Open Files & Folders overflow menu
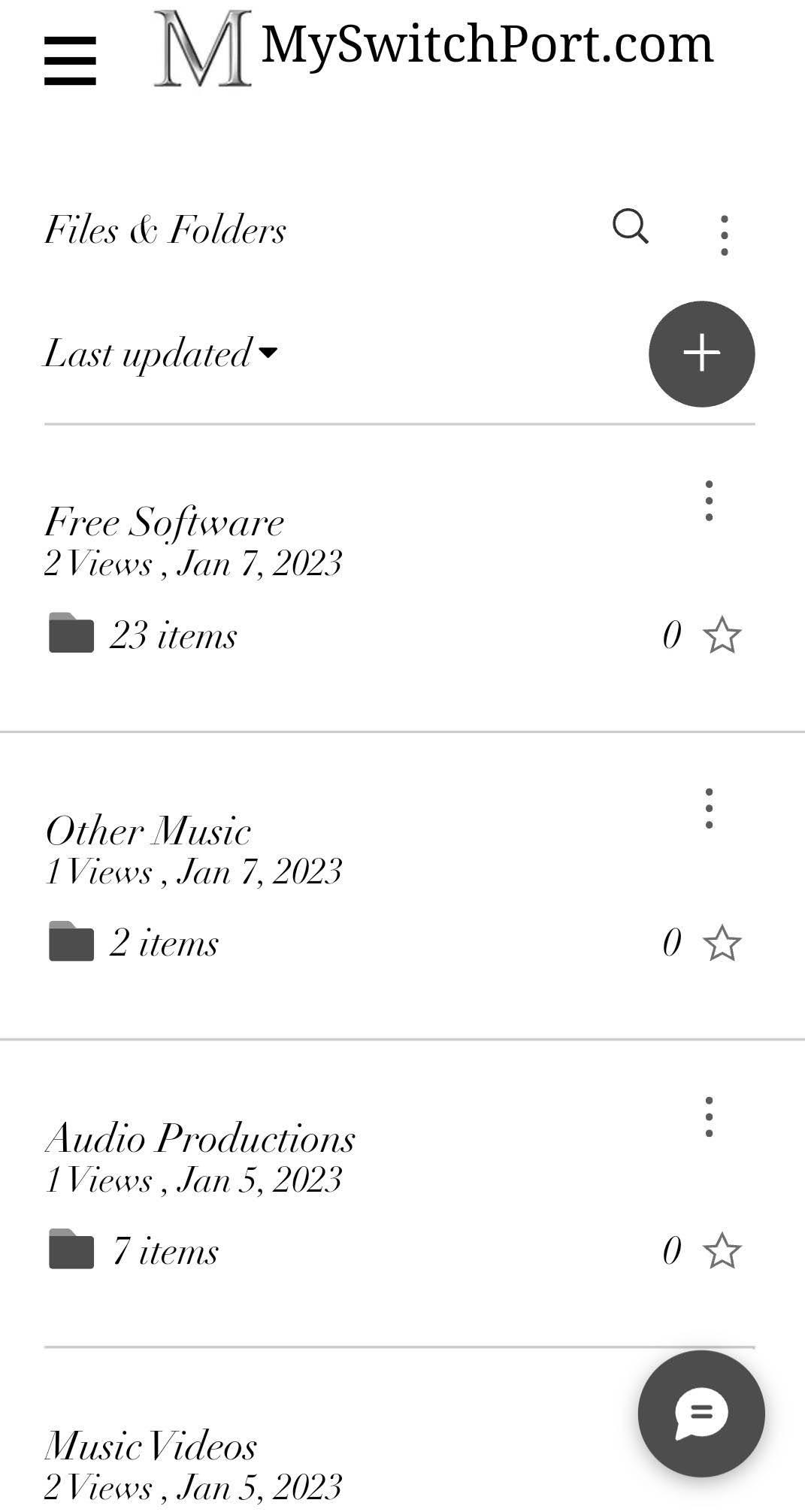This screenshot has width=805, height=1512. [x=724, y=235]
